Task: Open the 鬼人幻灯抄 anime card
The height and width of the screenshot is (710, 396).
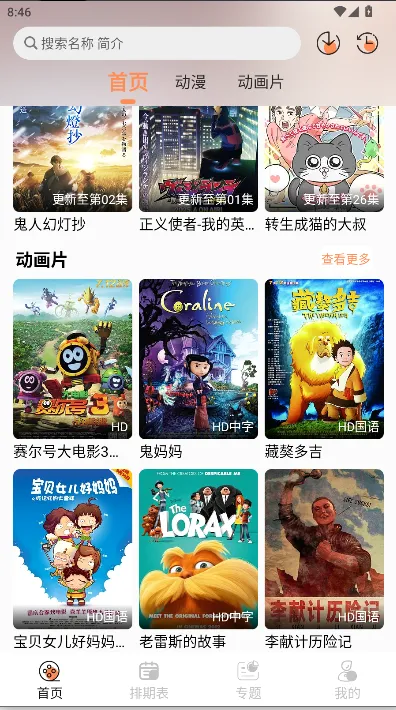Action: 72,169
